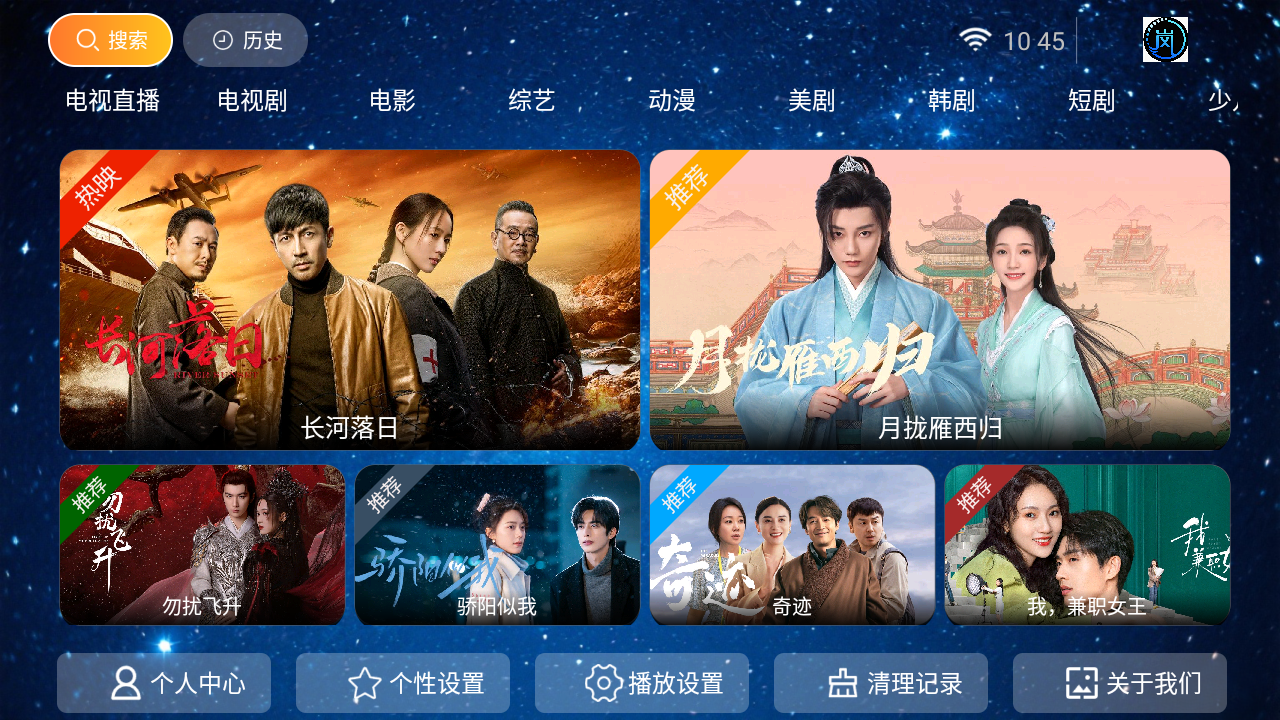This screenshot has height=720, width=1280.
Task: Switch to the 美剧 tab
Action: click(812, 100)
